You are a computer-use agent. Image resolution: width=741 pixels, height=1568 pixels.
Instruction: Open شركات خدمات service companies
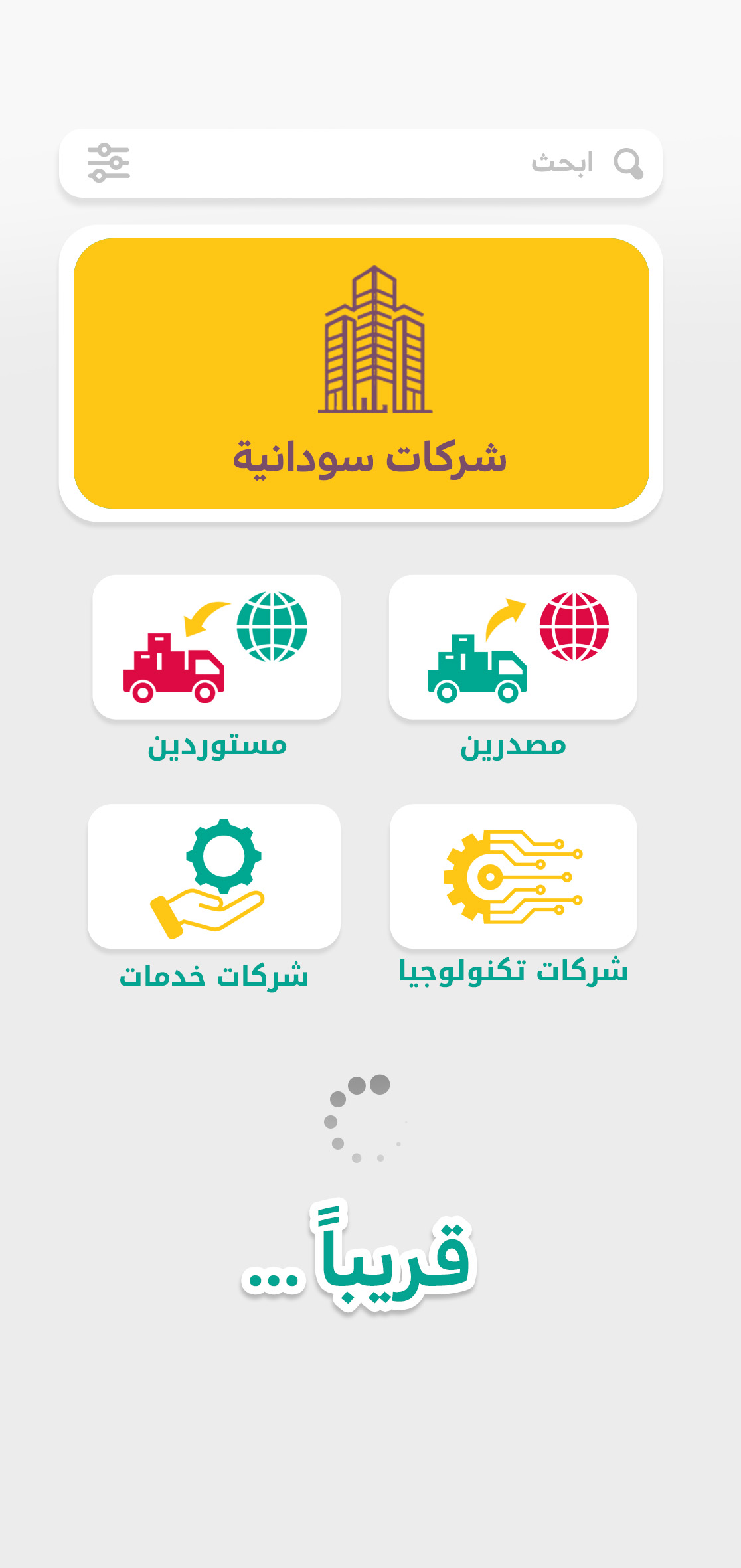214,876
